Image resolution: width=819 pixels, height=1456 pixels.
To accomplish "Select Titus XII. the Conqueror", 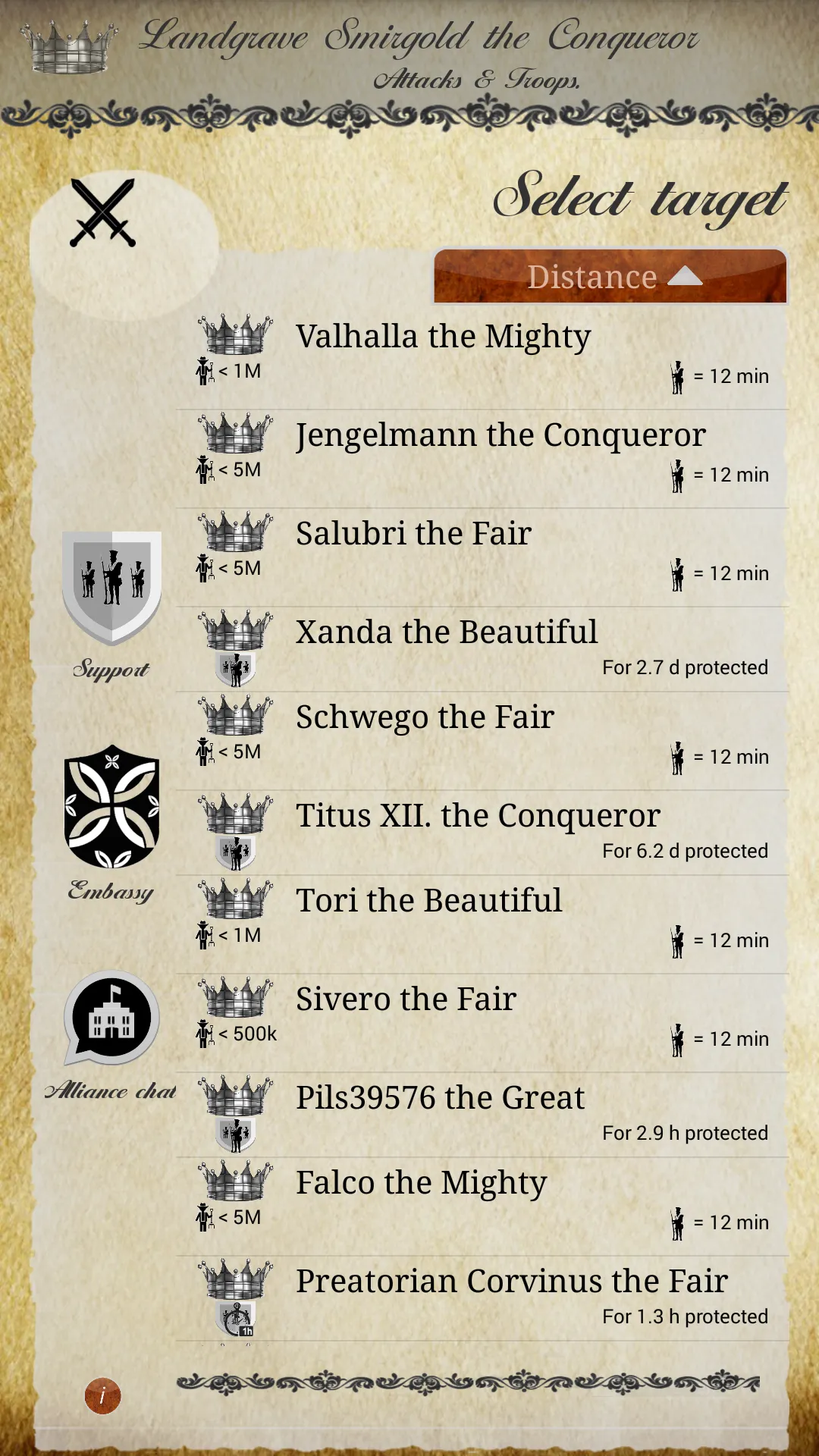I will (x=482, y=831).
